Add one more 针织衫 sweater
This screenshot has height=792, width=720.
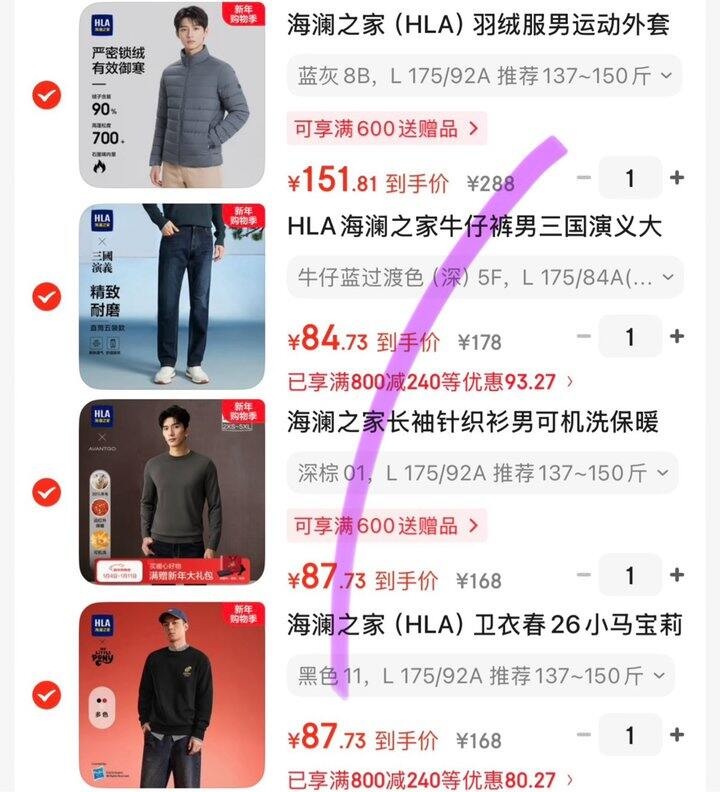(677, 575)
